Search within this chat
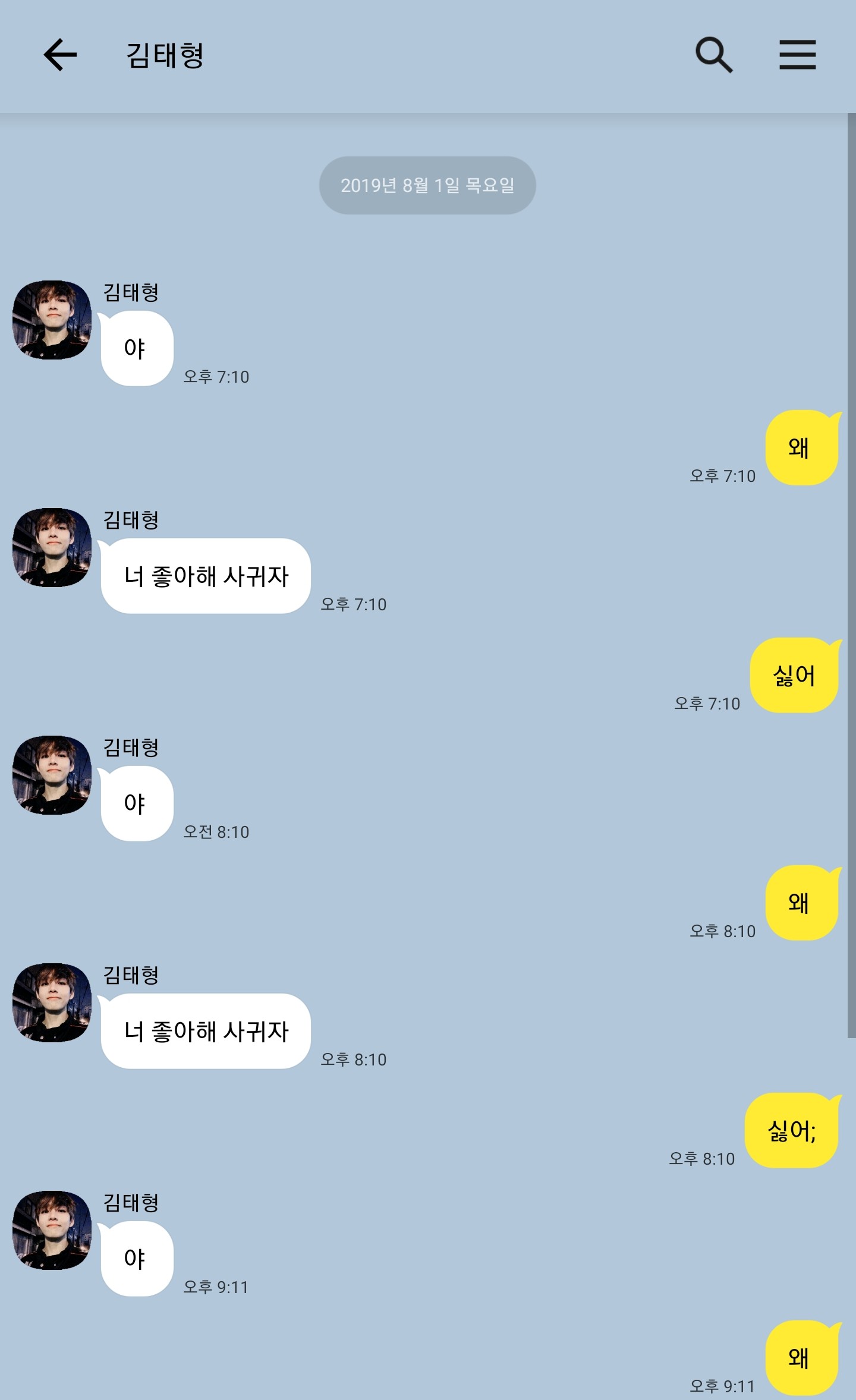Viewport: 856px width, 1400px height. click(x=714, y=55)
